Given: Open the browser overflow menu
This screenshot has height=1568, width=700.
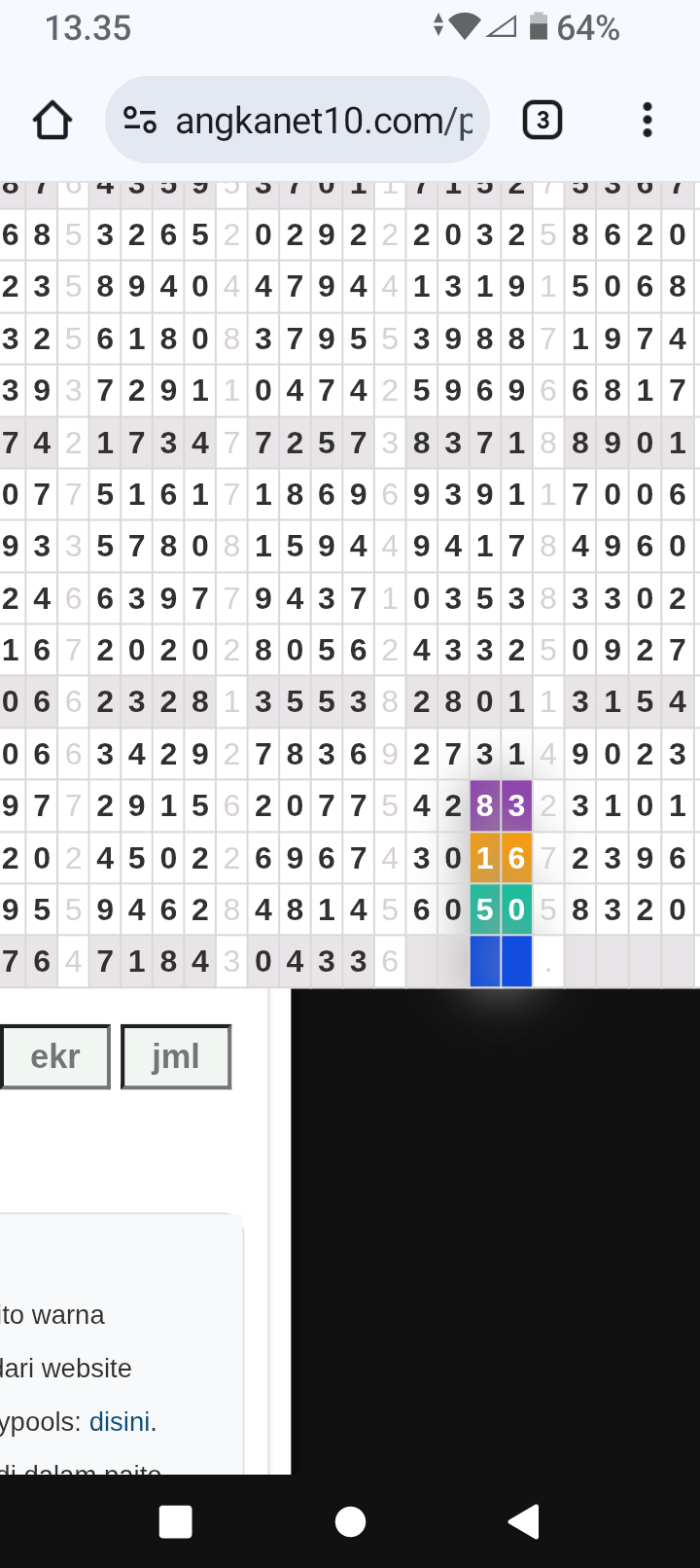Looking at the screenshot, I should [x=647, y=121].
